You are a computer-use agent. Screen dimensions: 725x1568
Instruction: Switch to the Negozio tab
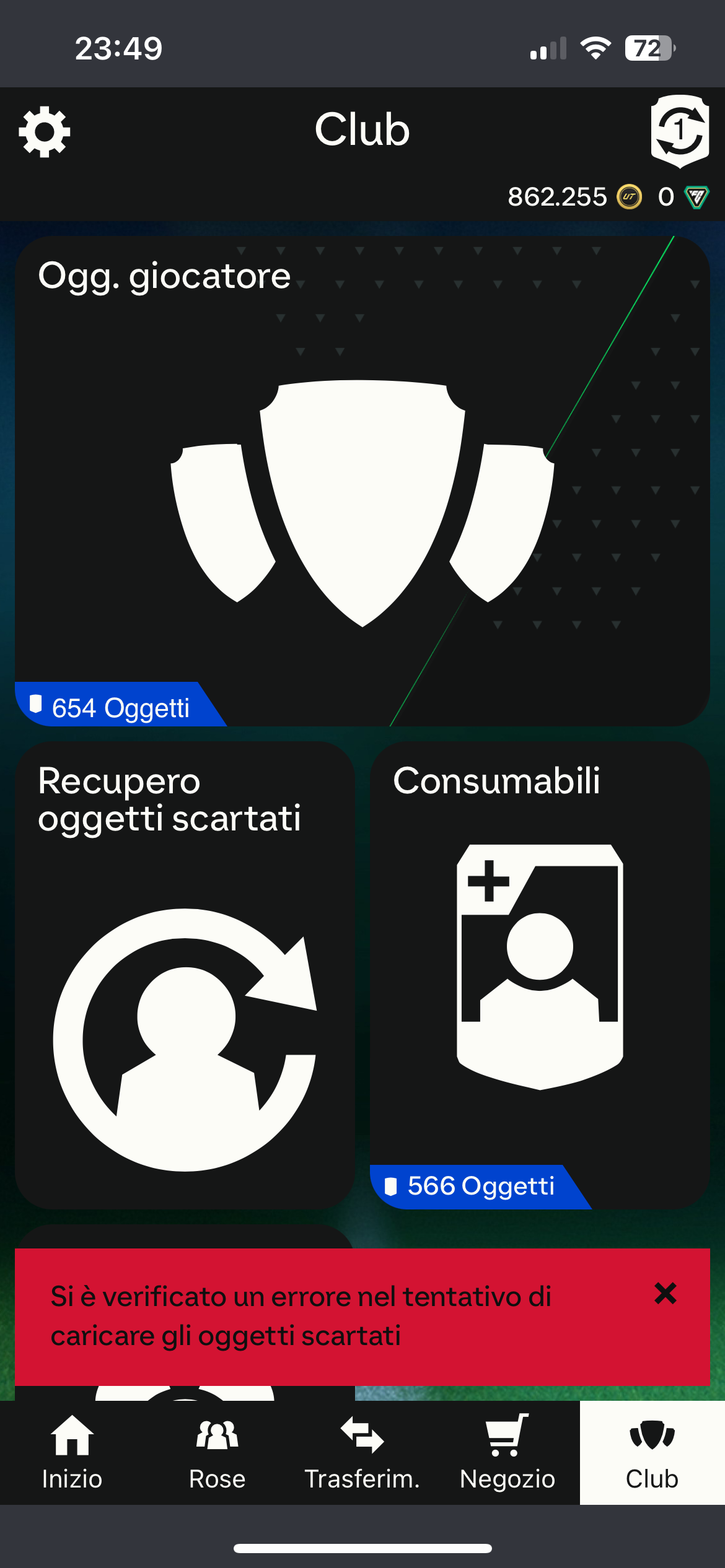[x=507, y=1452]
